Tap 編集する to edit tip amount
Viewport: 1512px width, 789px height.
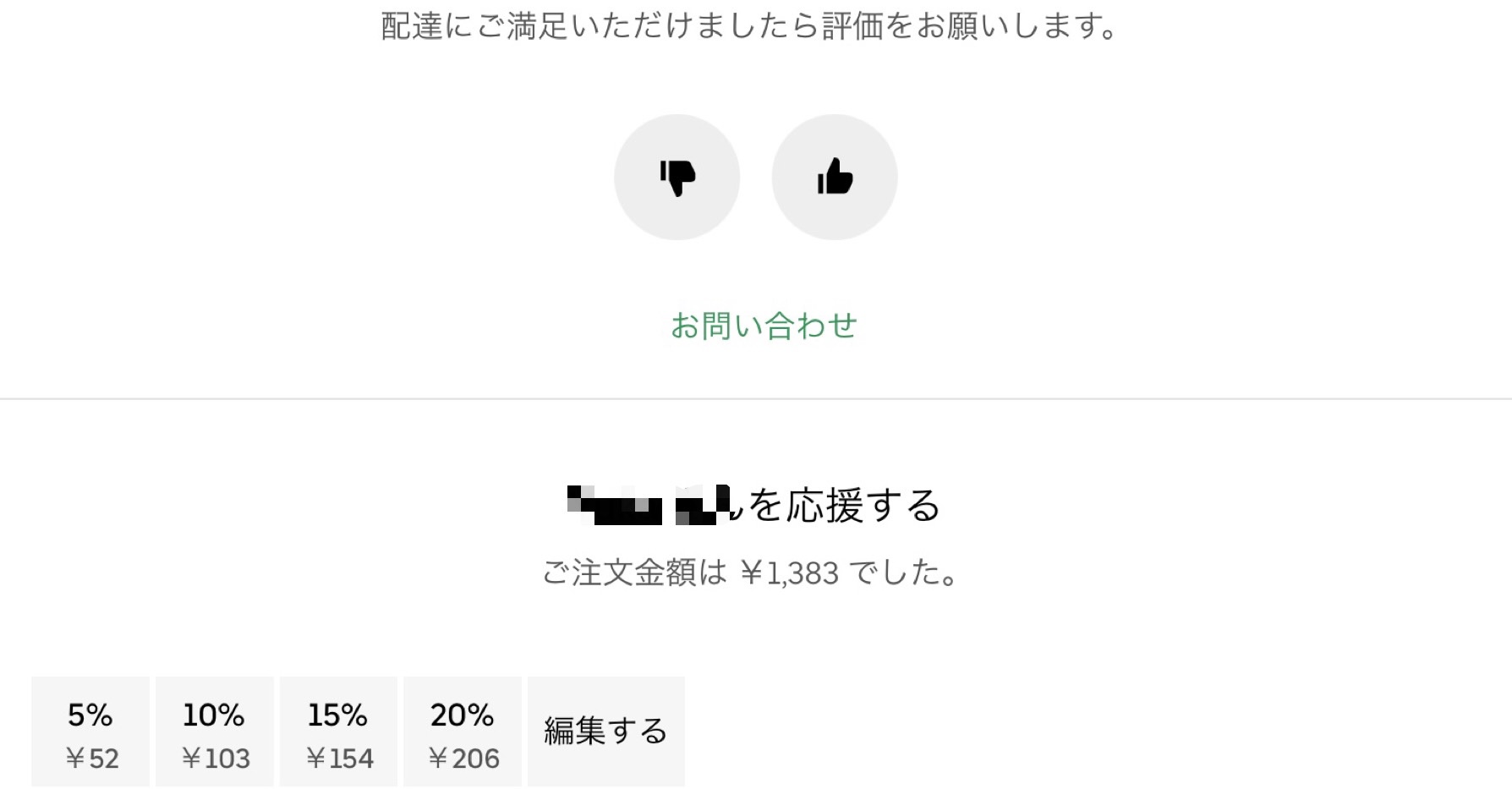pos(605,732)
